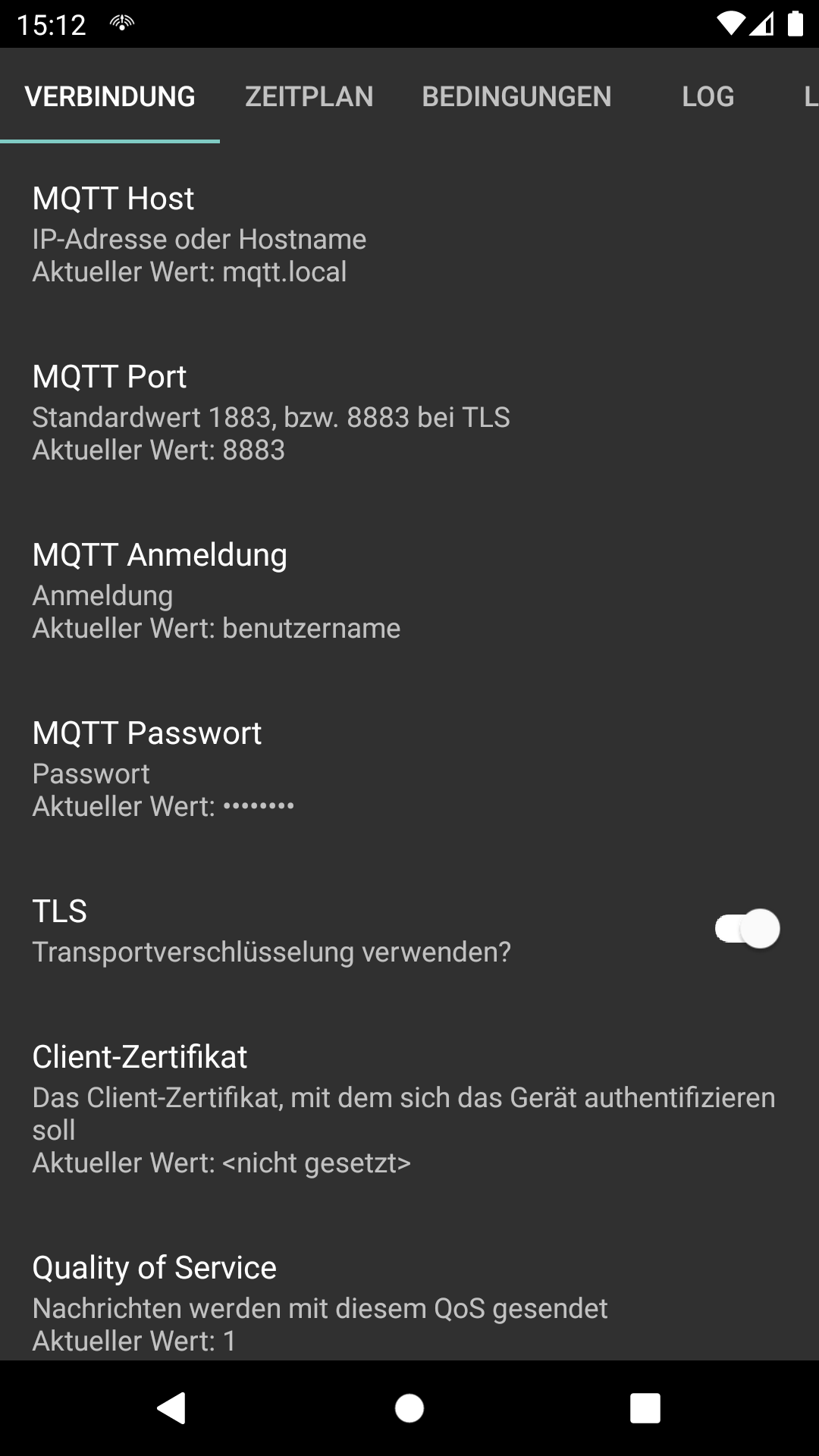Switch to the Zeitplan tab
This screenshot has height=1456, width=819.
pyautogui.click(x=309, y=96)
